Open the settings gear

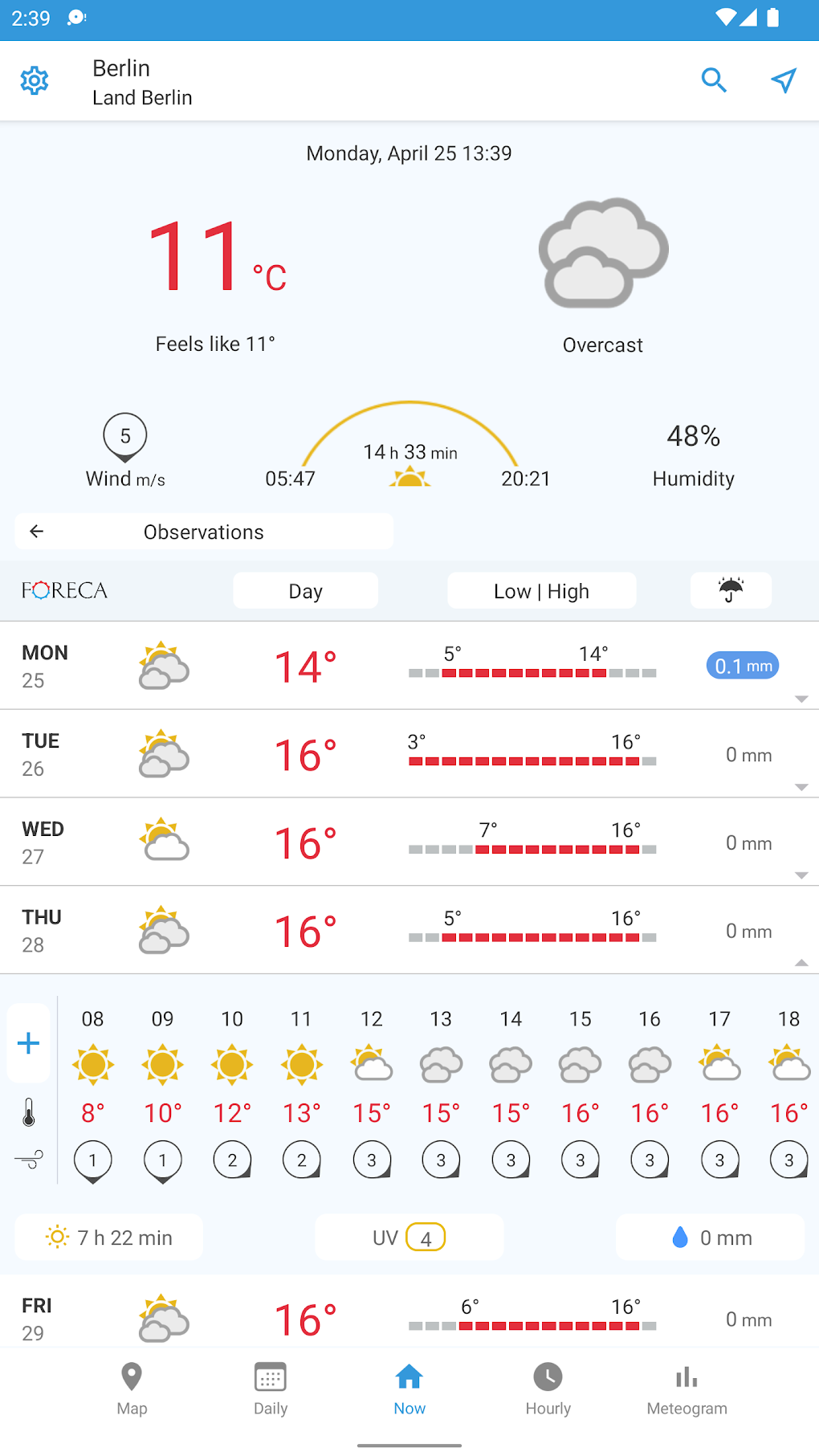35,81
